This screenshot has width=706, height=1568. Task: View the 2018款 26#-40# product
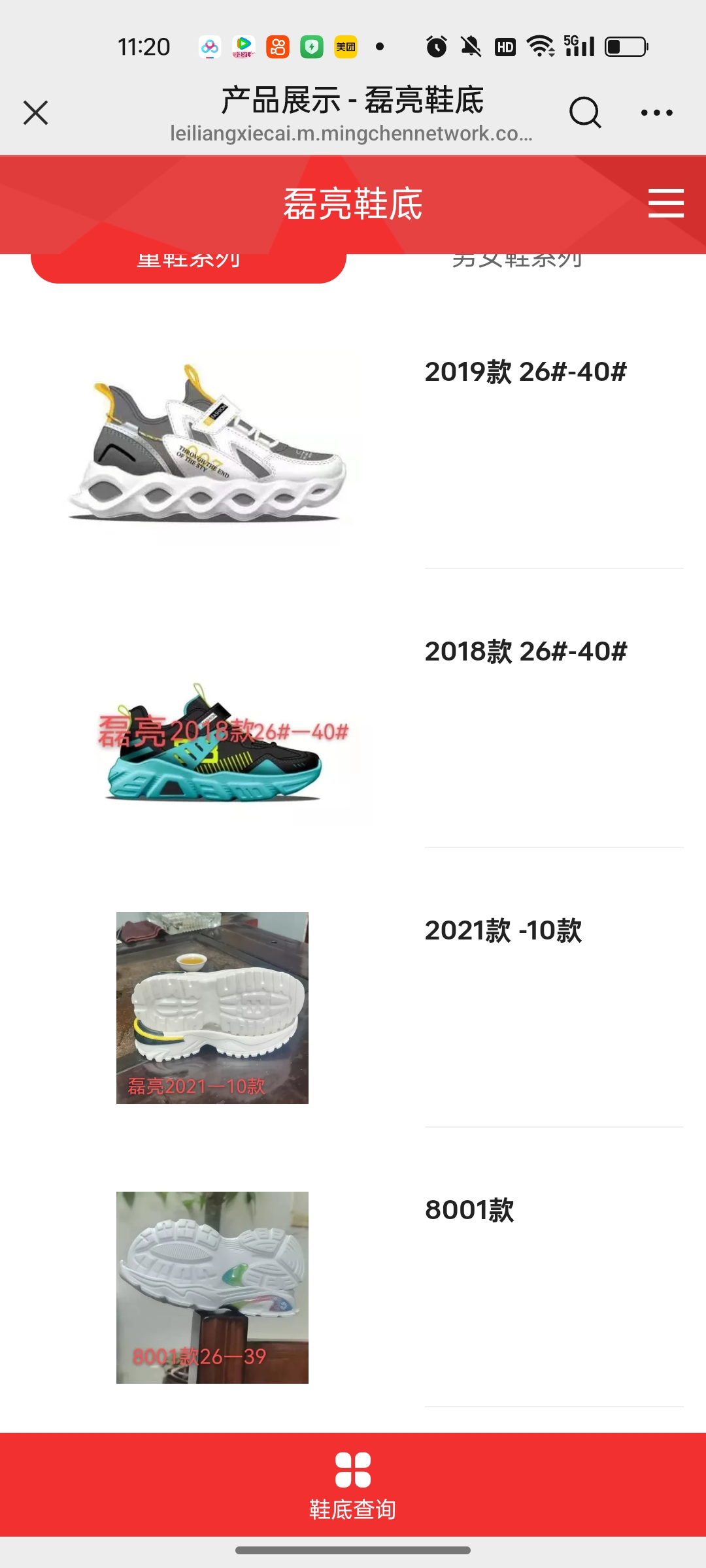[x=525, y=652]
